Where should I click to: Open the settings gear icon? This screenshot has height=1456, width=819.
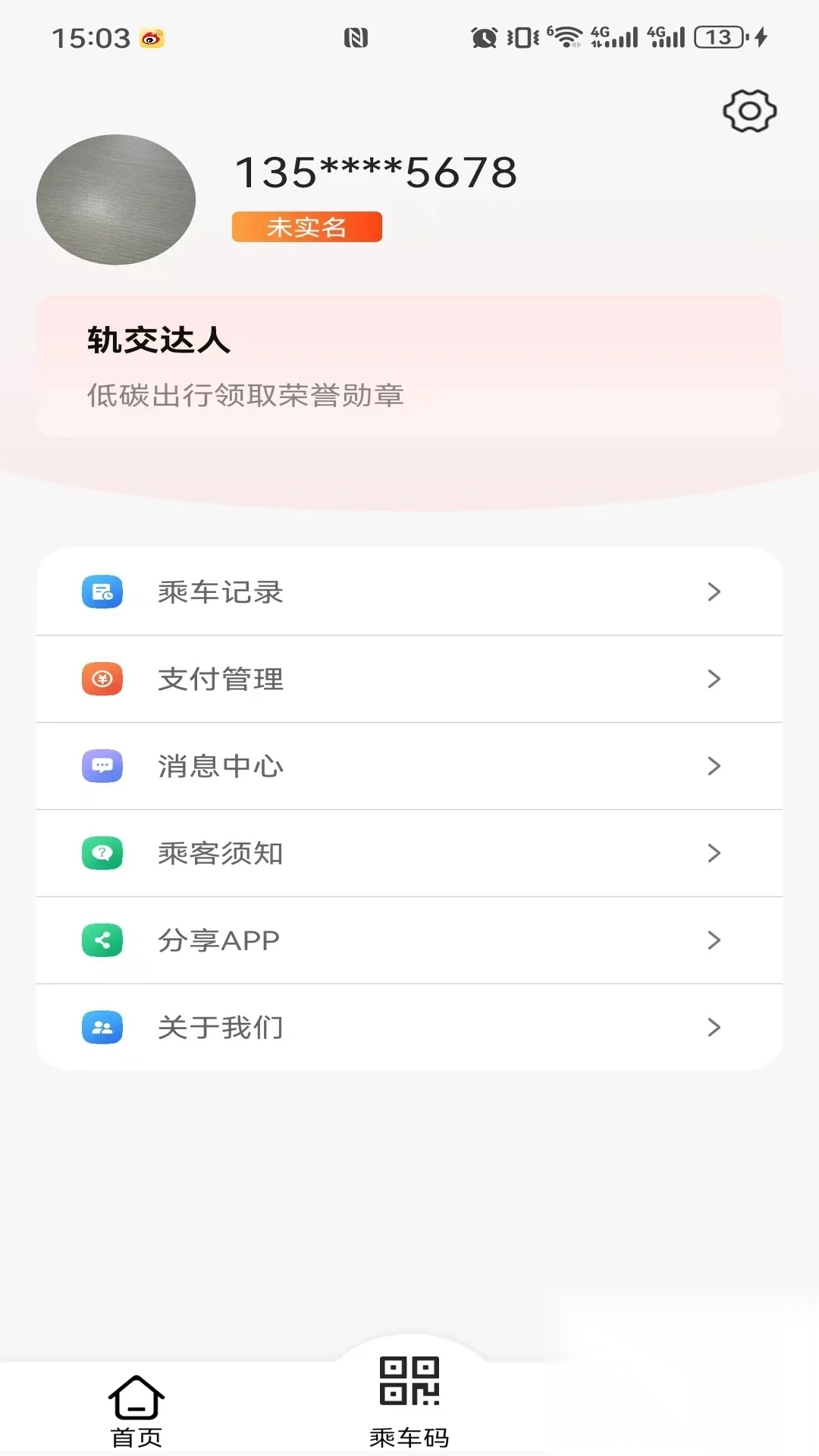click(x=749, y=111)
